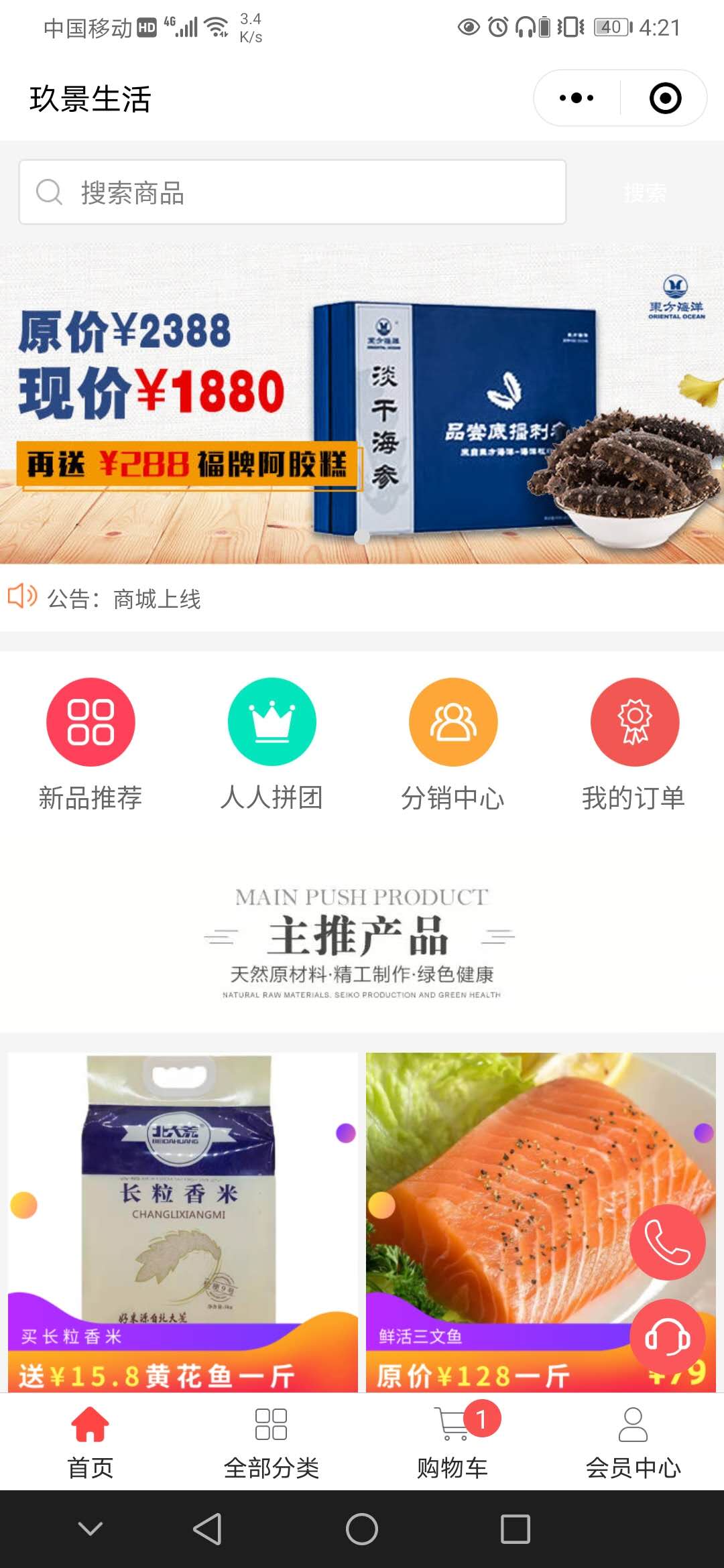Select the 首页 home tab

90,1441
